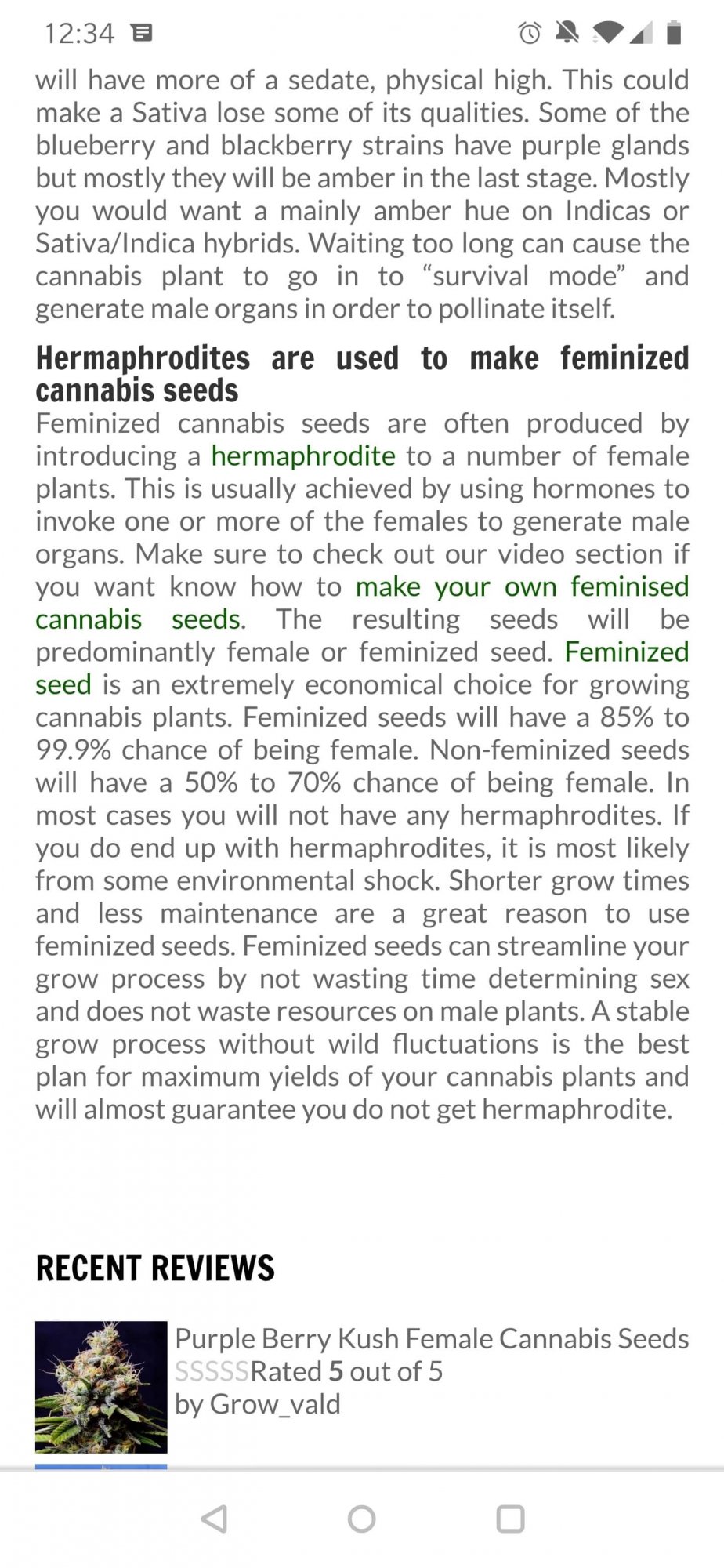Open make your own feminised cannabis seeds link
724x1568 pixels.
pyautogui.click(x=522, y=586)
